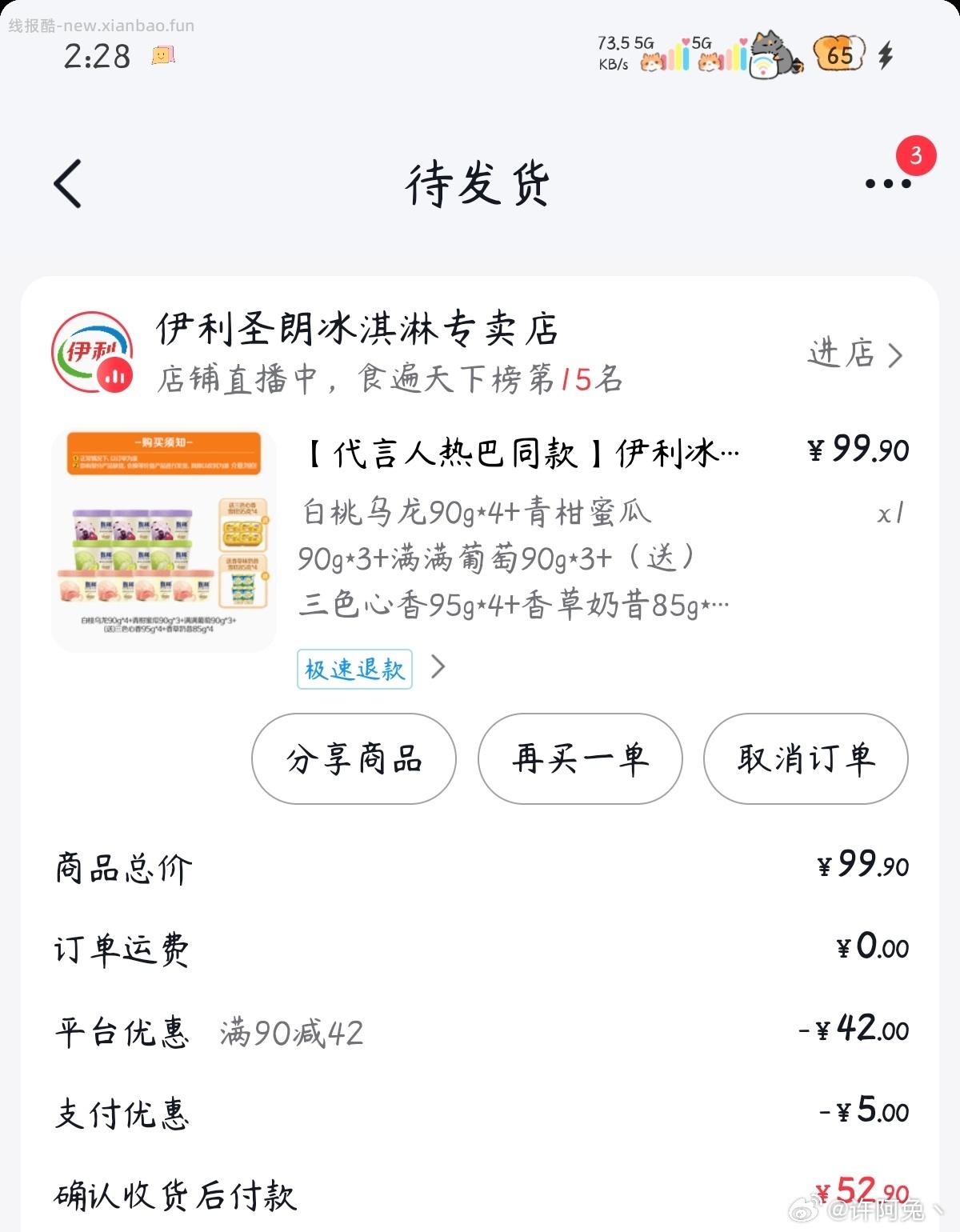This screenshot has height=1232, width=960.
Task: Tap the 极速退款 fast-refund tag
Action: click(354, 670)
